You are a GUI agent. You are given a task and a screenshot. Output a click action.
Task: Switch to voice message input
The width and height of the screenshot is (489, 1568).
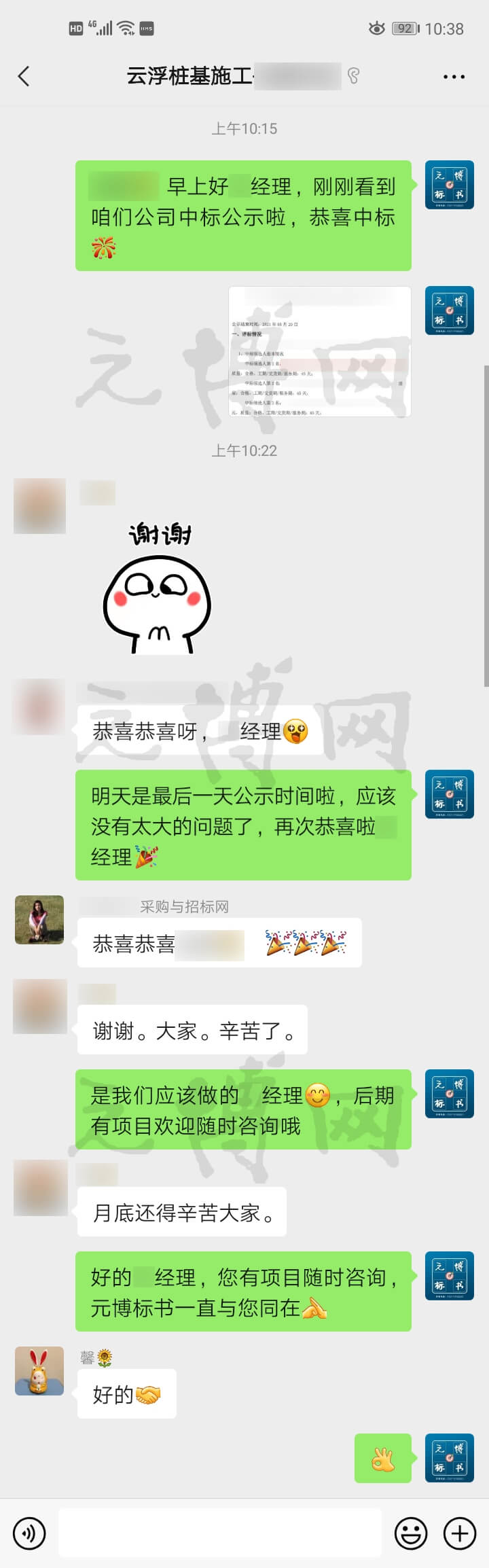click(29, 1533)
